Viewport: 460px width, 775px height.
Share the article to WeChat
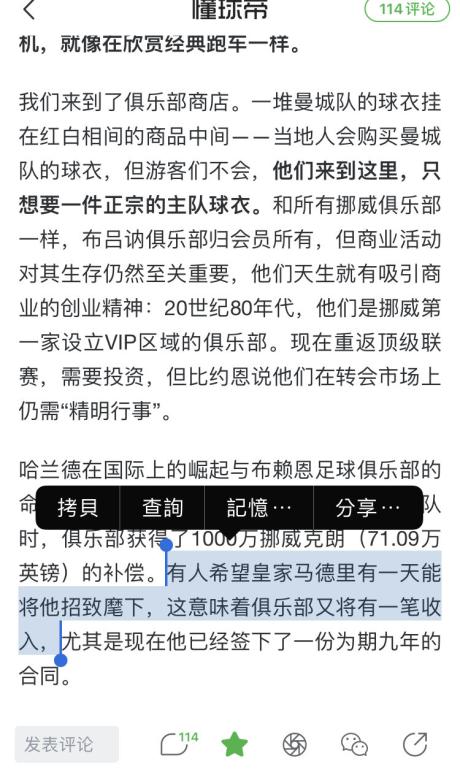pos(354,744)
